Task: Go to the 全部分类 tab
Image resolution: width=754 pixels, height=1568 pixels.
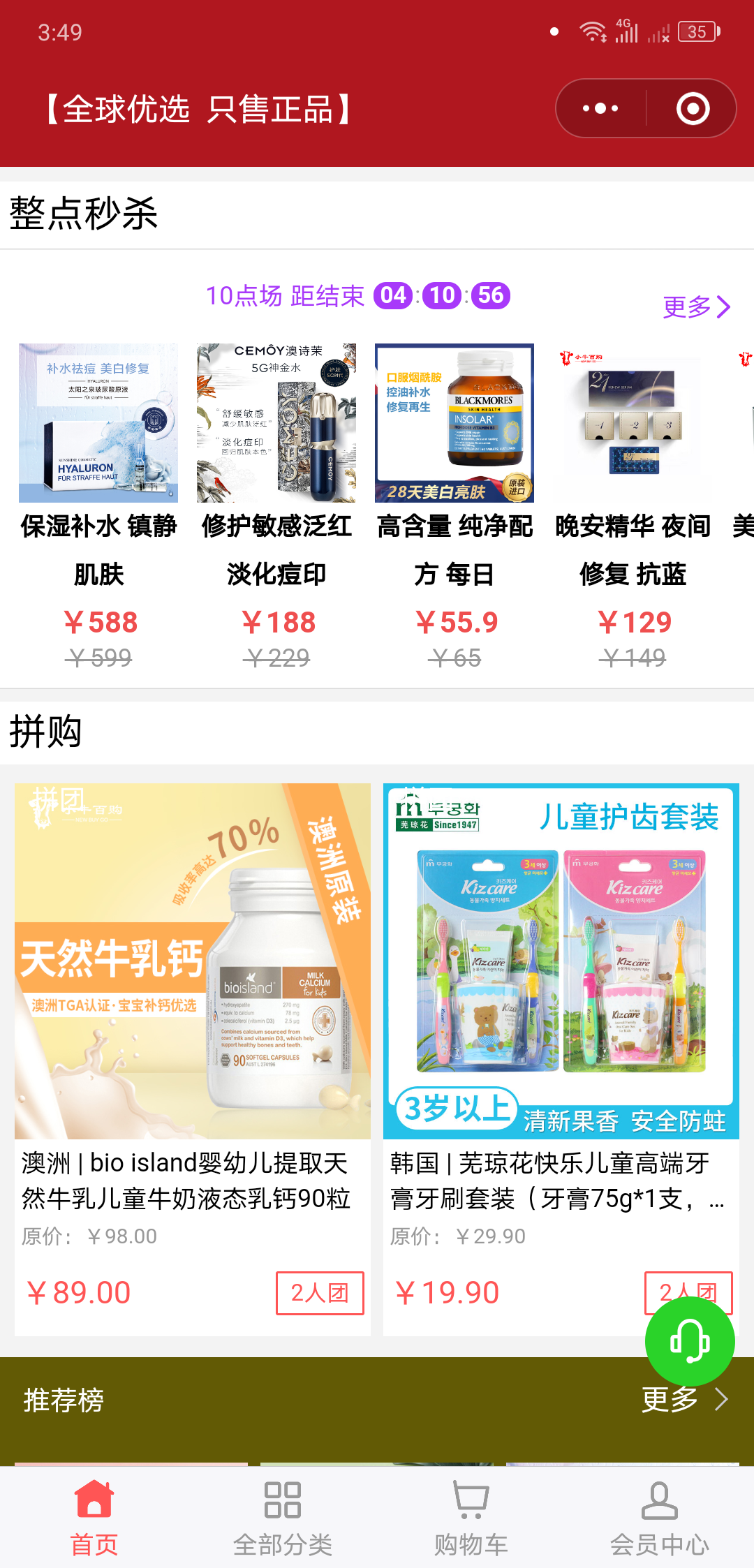Action: [x=283, y=1518]
